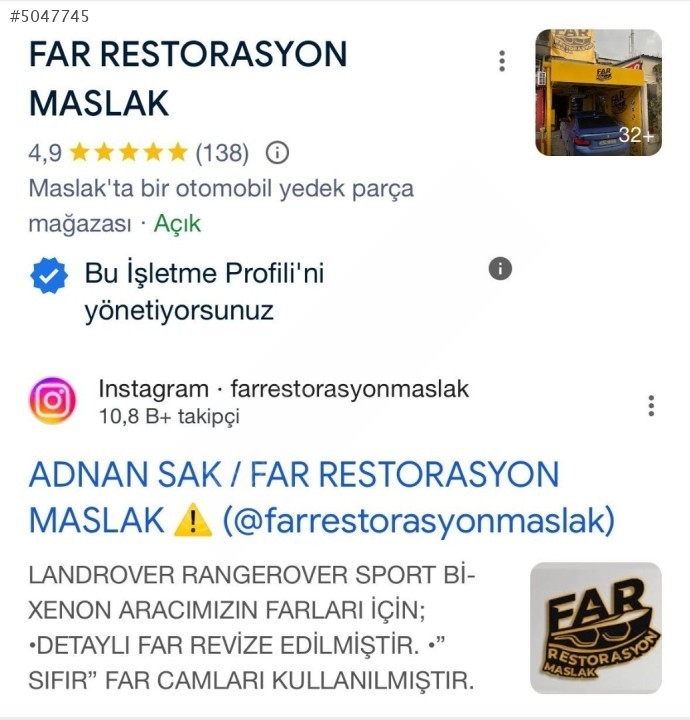Open the overflow menu for the Instagram result
Viewport: 690px width, 720px height.
pyautogui.click(x=651, y=405)
